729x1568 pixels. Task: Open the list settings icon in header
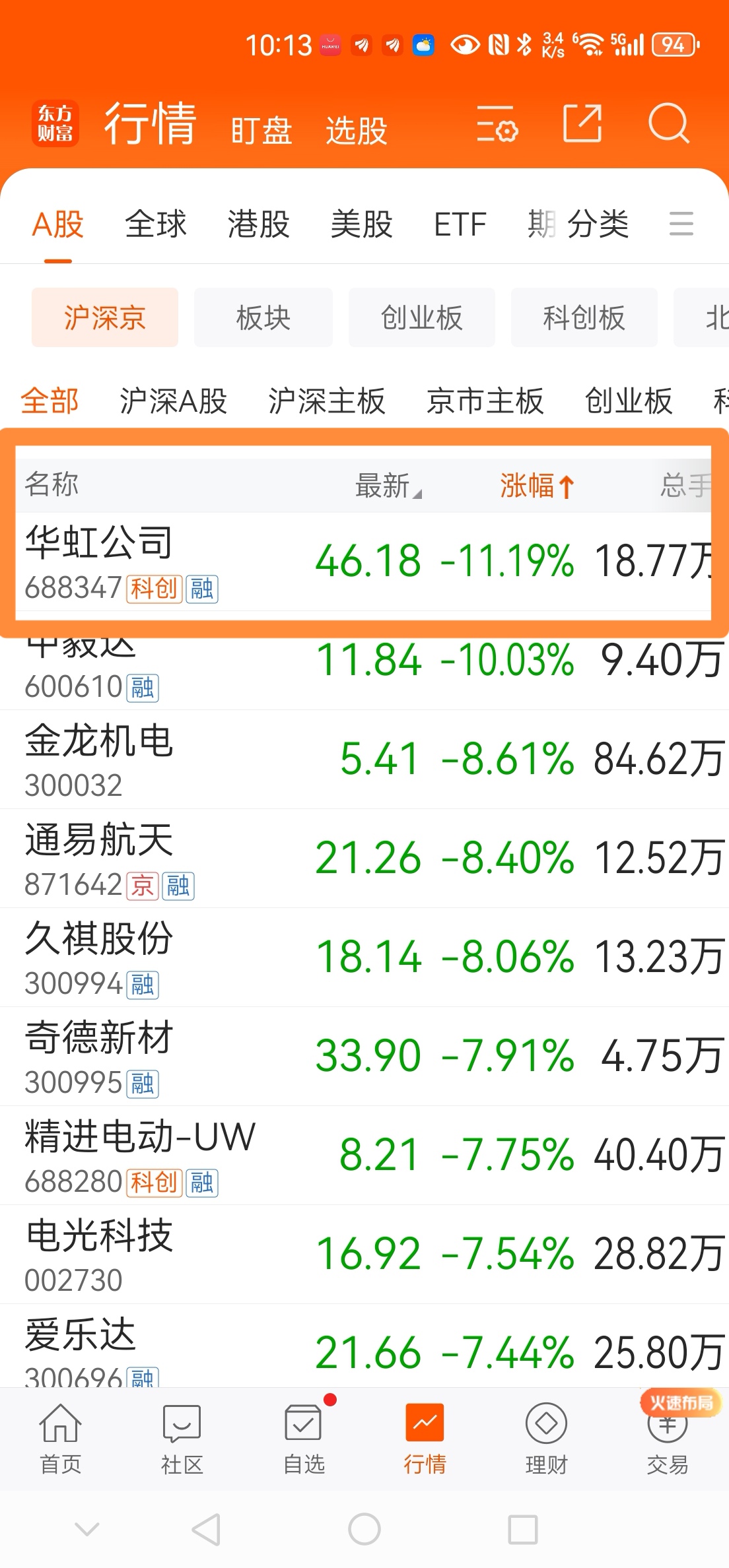click(497, 125)
